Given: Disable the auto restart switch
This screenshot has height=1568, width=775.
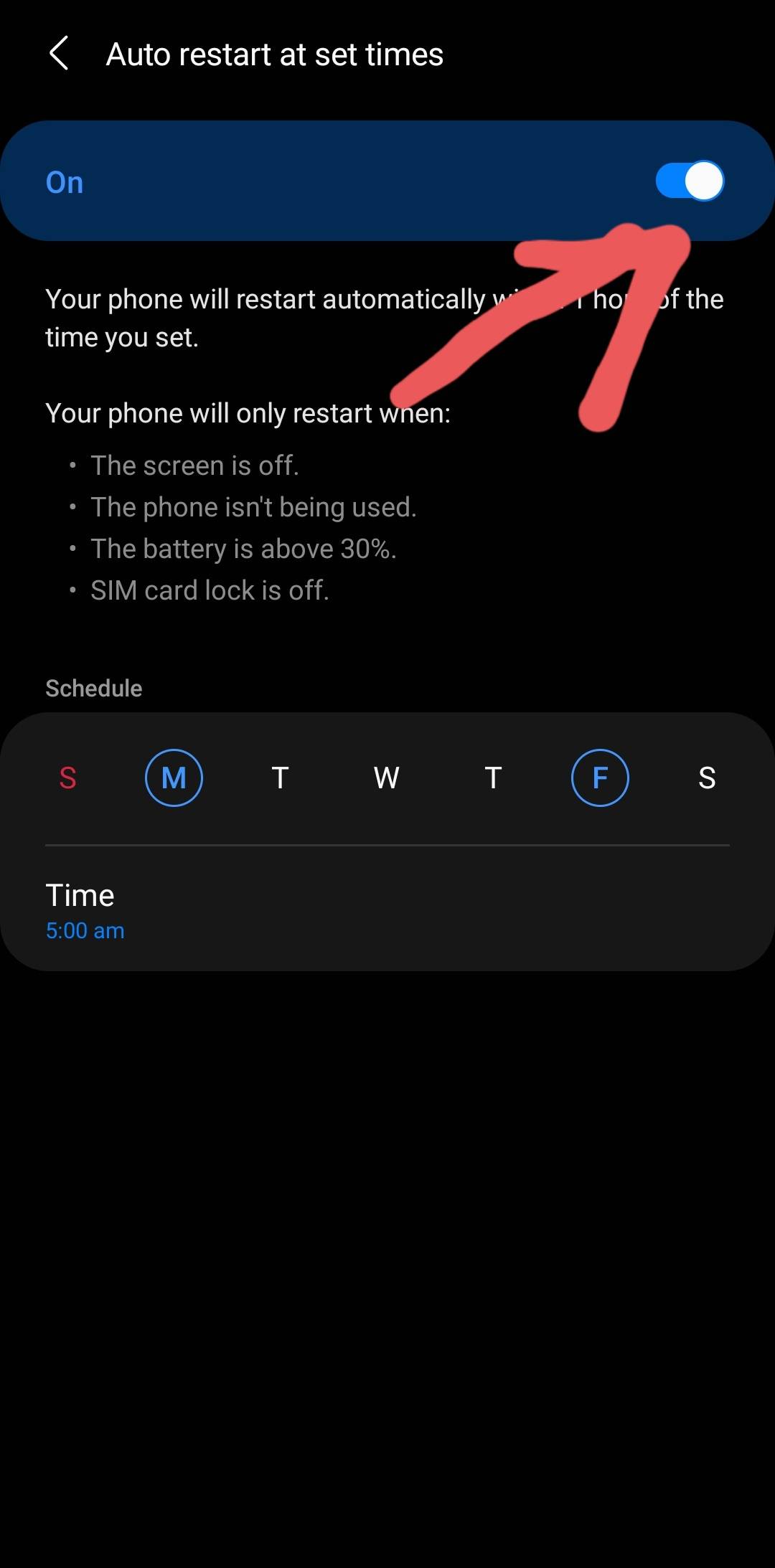Looking at the screenshot, I should point(690,181).
